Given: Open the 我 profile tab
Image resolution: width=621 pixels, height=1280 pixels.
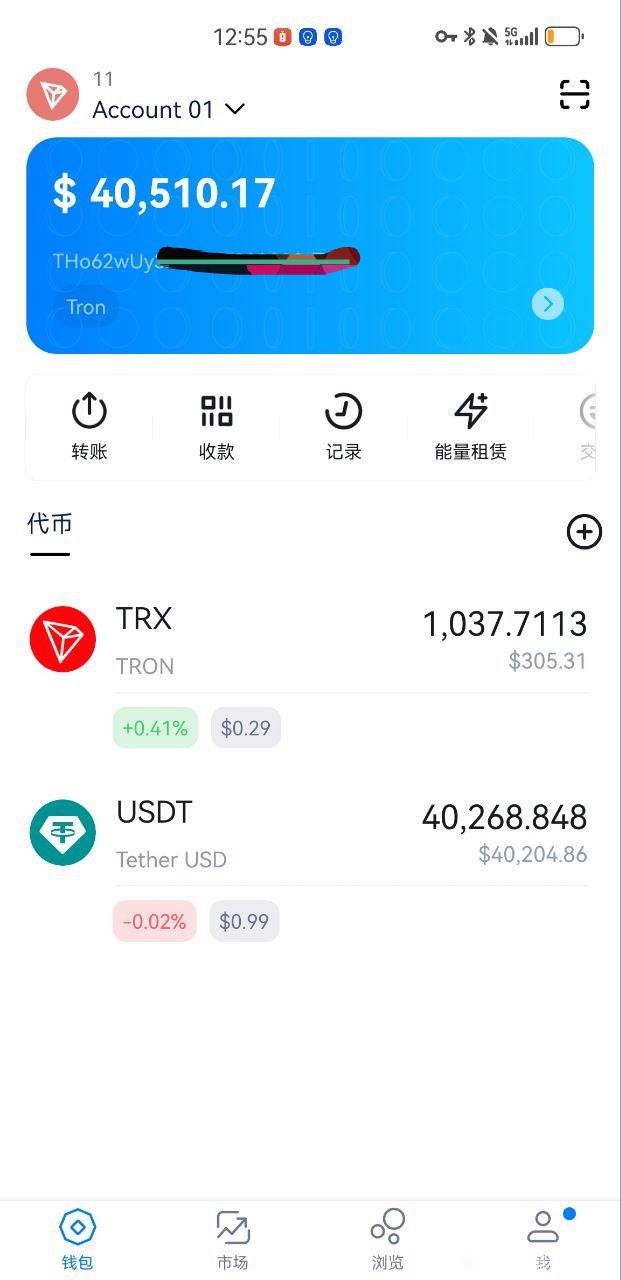Looking at the screenshot, I should click(543, 1239).
